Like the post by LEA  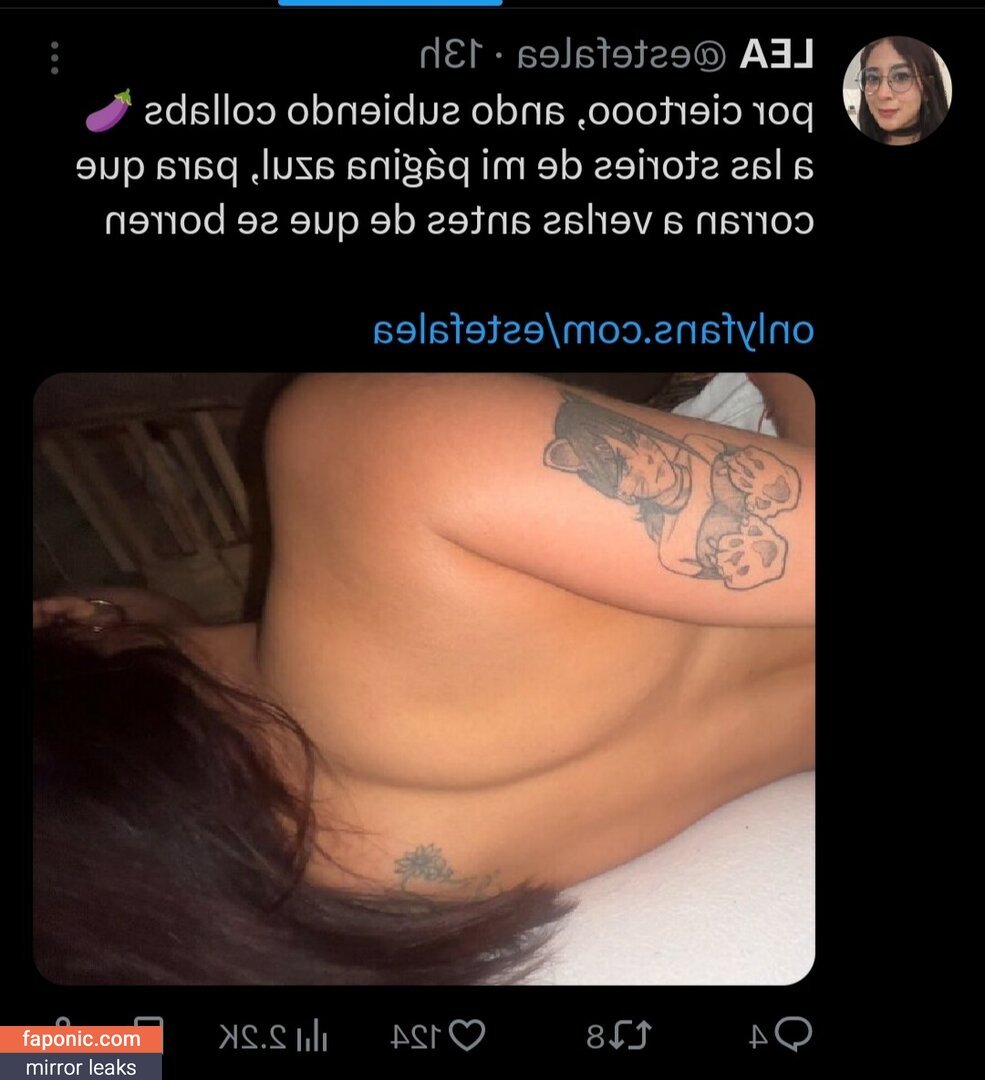coord(466,1035)
